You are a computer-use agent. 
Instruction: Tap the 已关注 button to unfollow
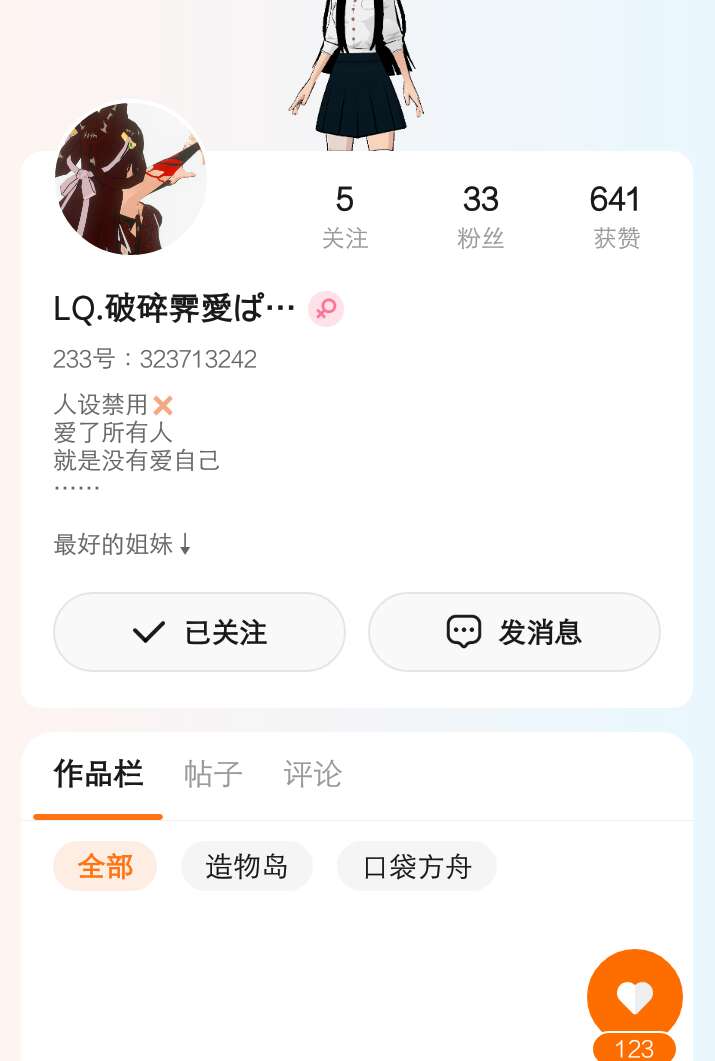click(199, 632)
